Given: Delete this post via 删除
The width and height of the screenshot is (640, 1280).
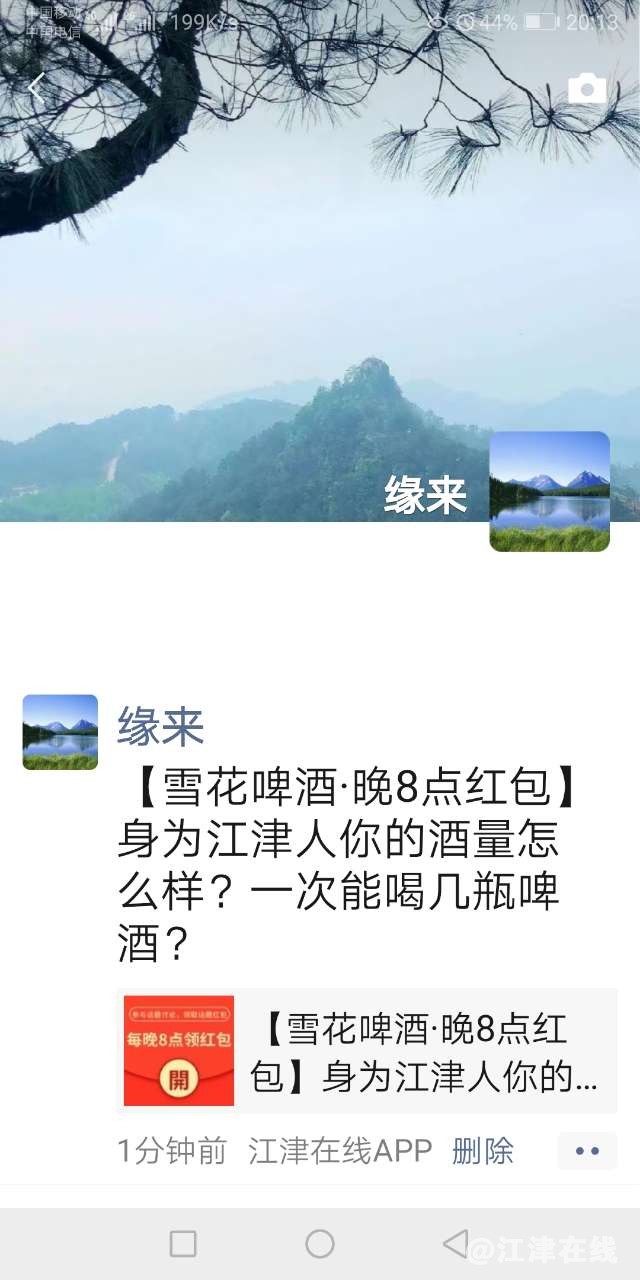Looking at the screenshot, I should click(482, 1151).
